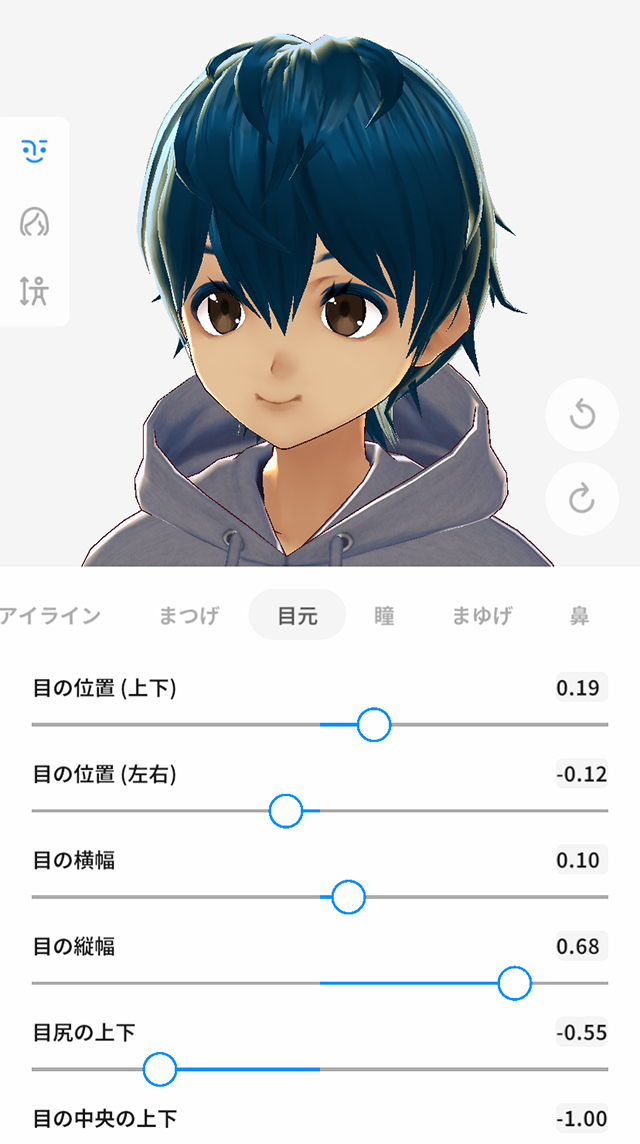Tap the 目の位置 (左右) slider handle
640x1144 pixels.
286,811
